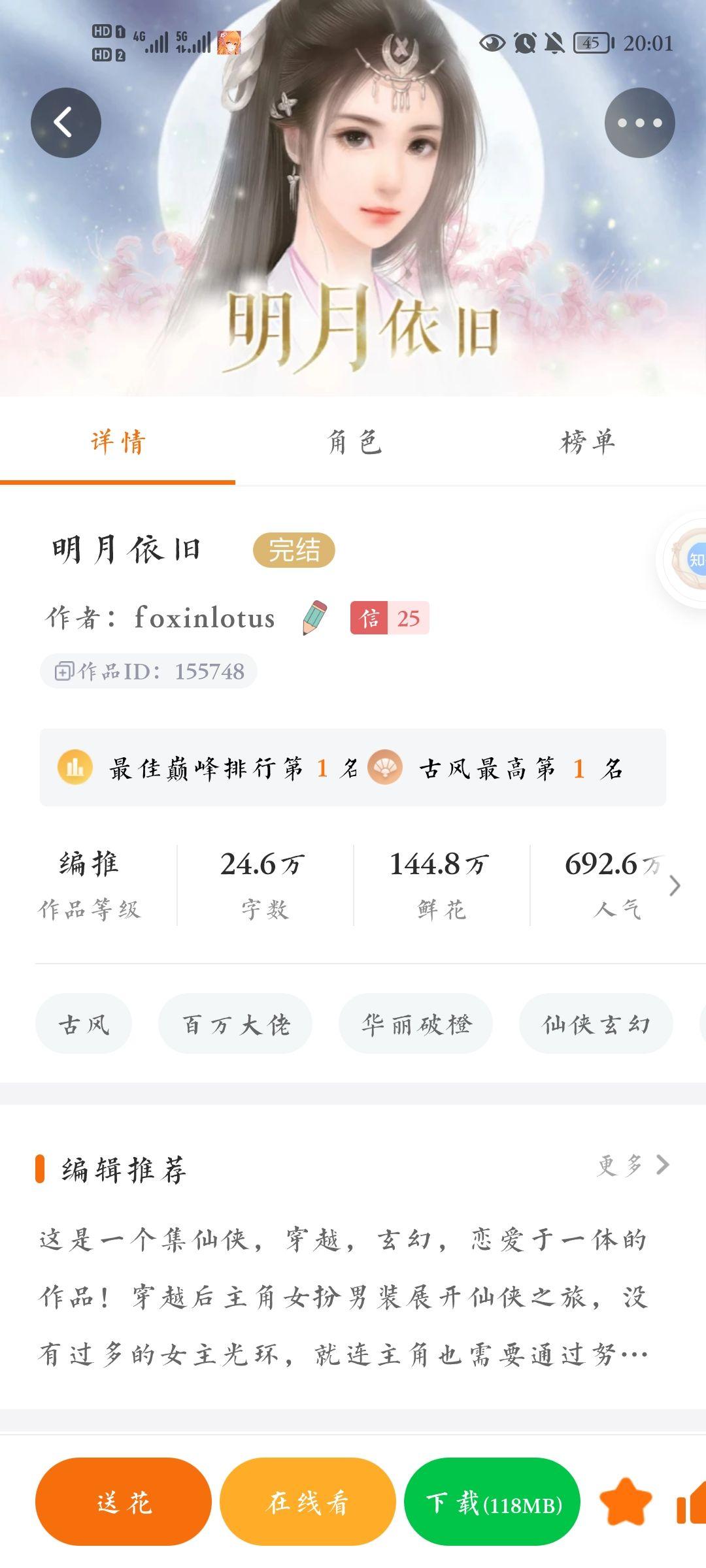Open the three-dot overflow menu

tap(639, 123)
